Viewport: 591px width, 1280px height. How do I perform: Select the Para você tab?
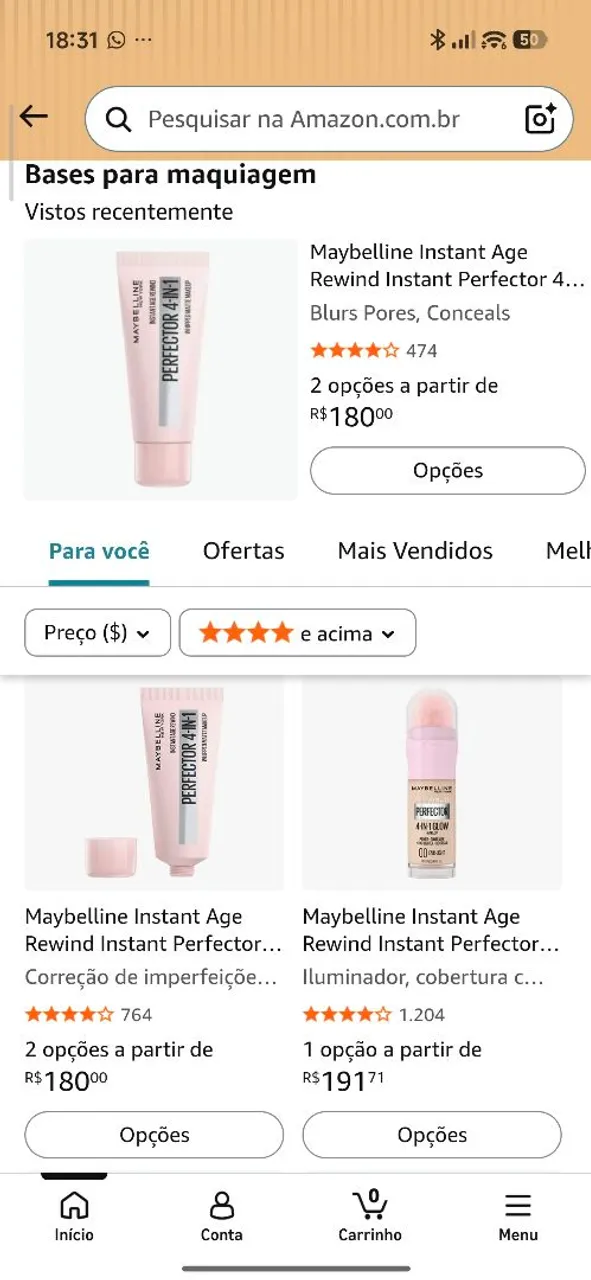99,551
